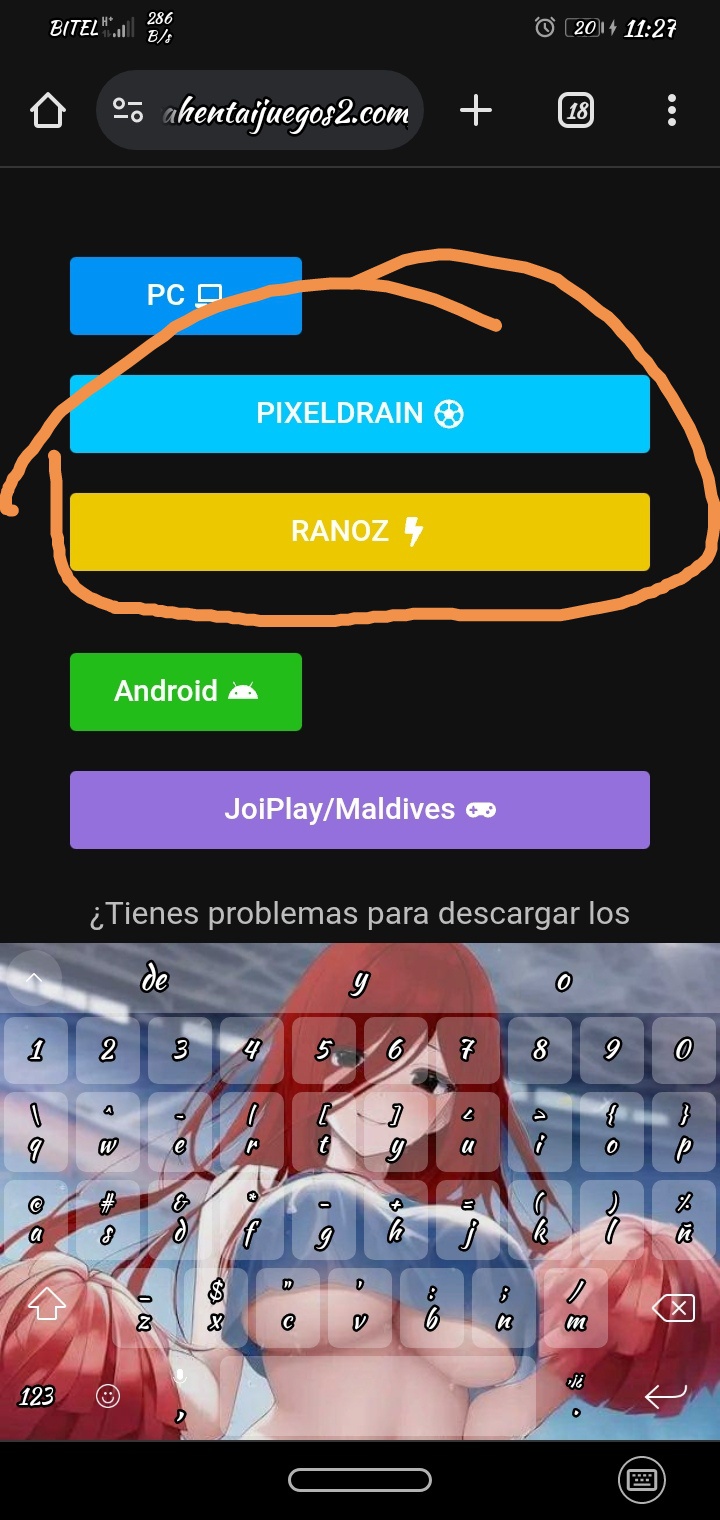This screenshot has height=1520, width=720.
Task: Open a new browser tab
Action: tap(476, 111)
